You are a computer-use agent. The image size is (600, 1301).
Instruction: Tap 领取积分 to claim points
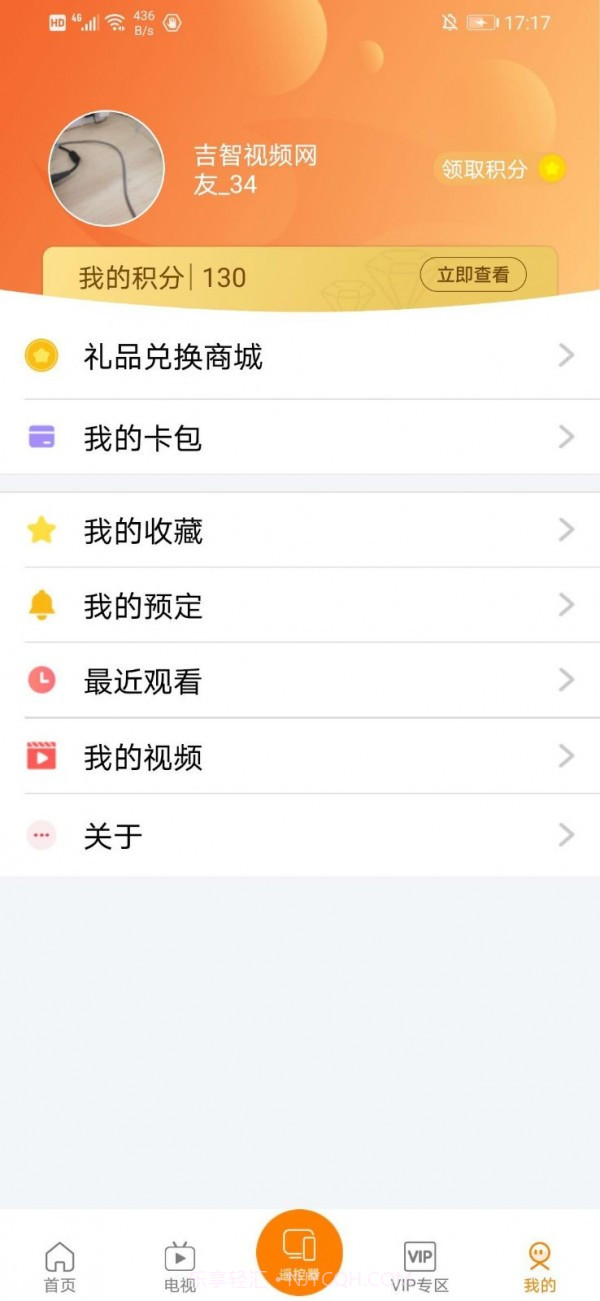click(499, 169)
